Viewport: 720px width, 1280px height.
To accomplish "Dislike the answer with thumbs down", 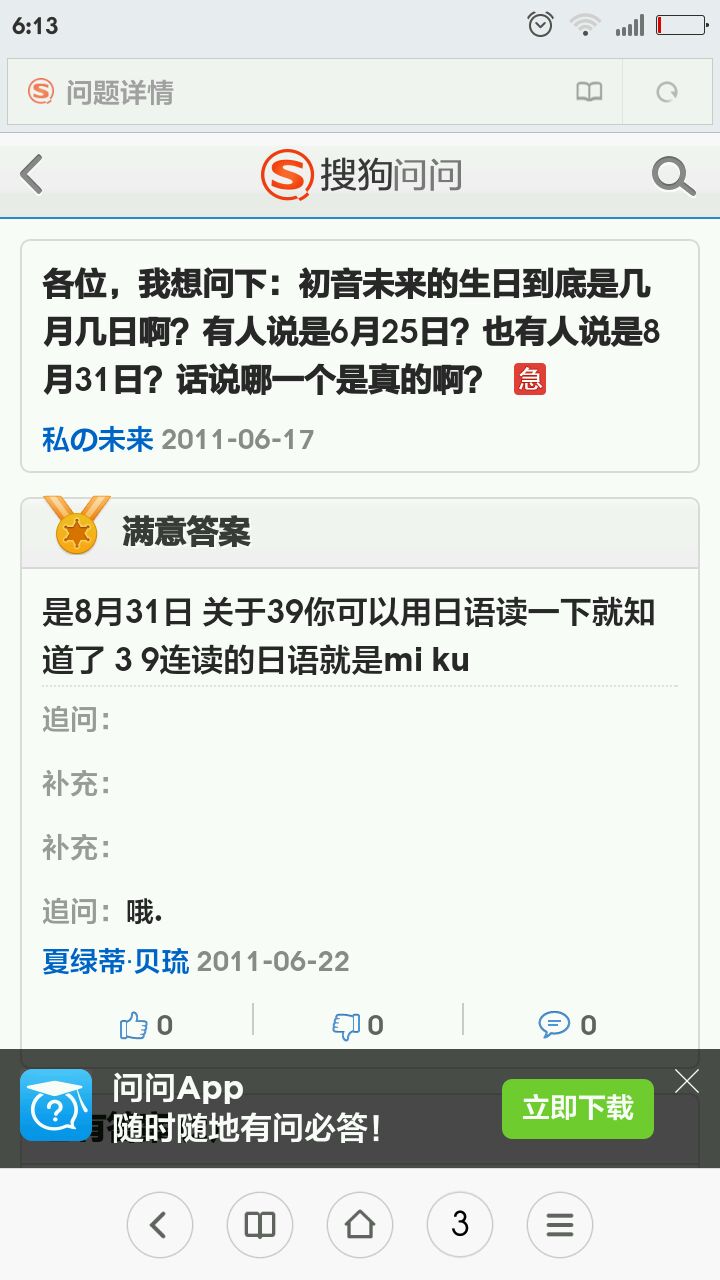I will tap(358, 1025).
